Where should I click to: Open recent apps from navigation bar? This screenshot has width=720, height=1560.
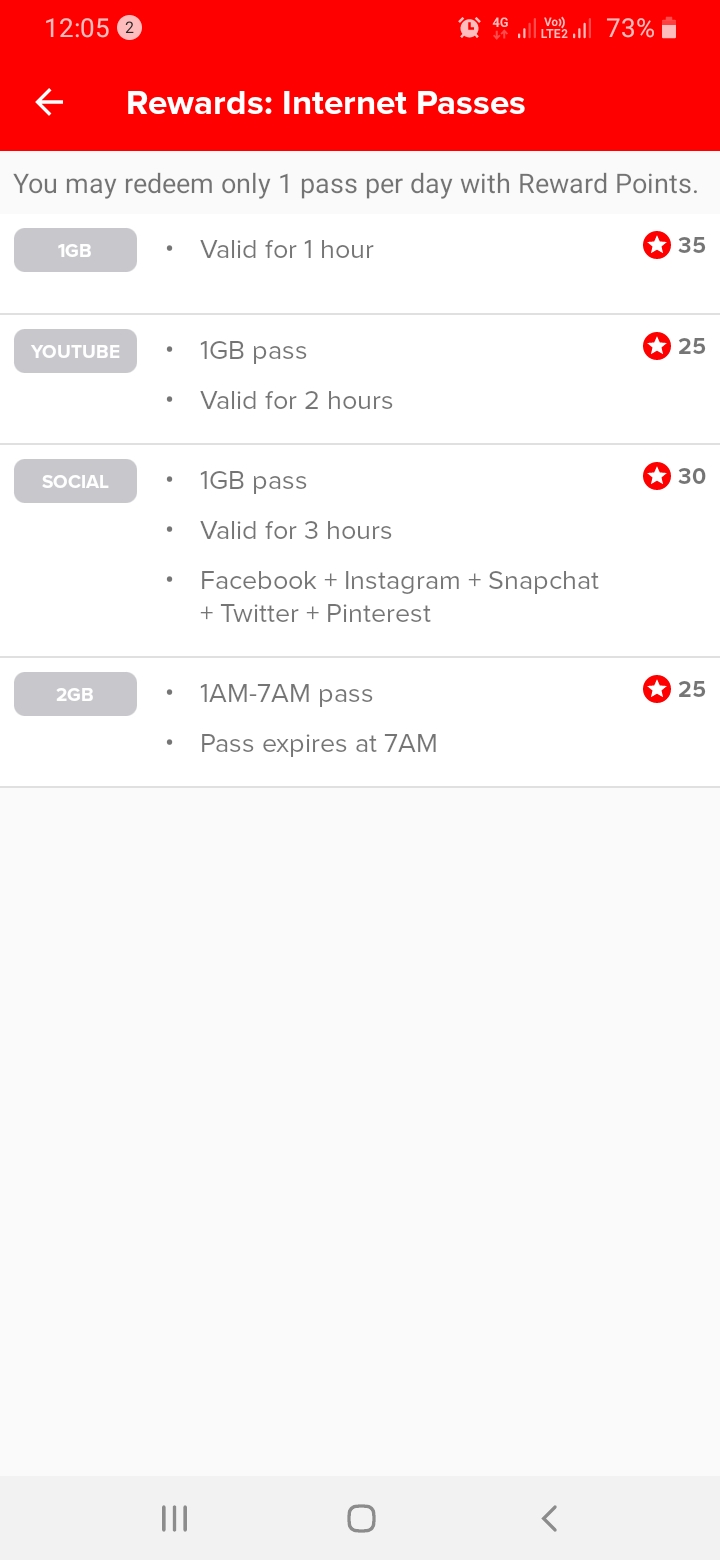175,1519
